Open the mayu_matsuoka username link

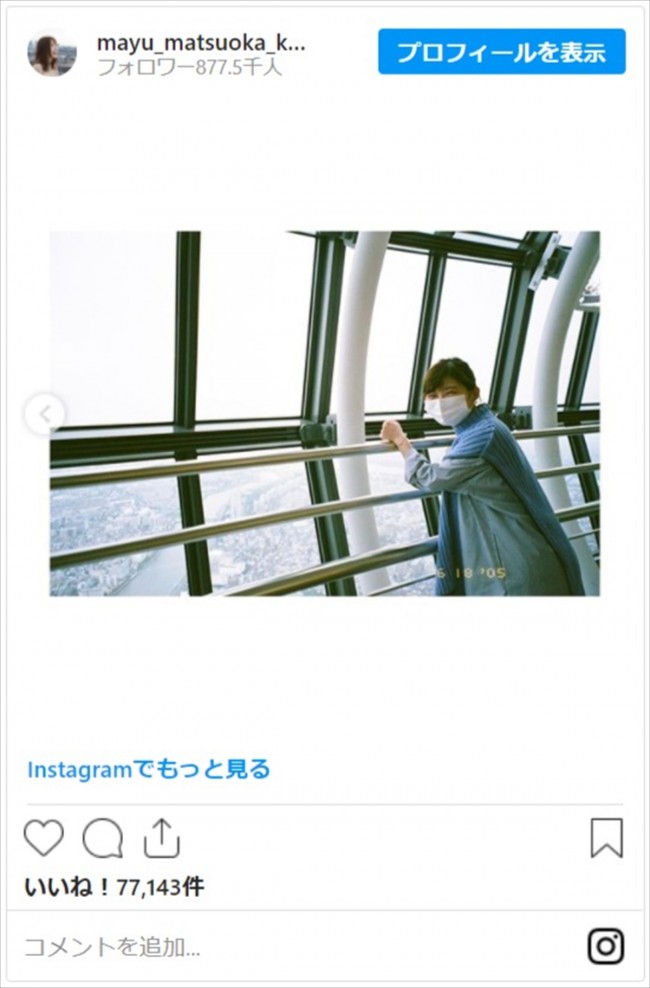coord(200,42)
